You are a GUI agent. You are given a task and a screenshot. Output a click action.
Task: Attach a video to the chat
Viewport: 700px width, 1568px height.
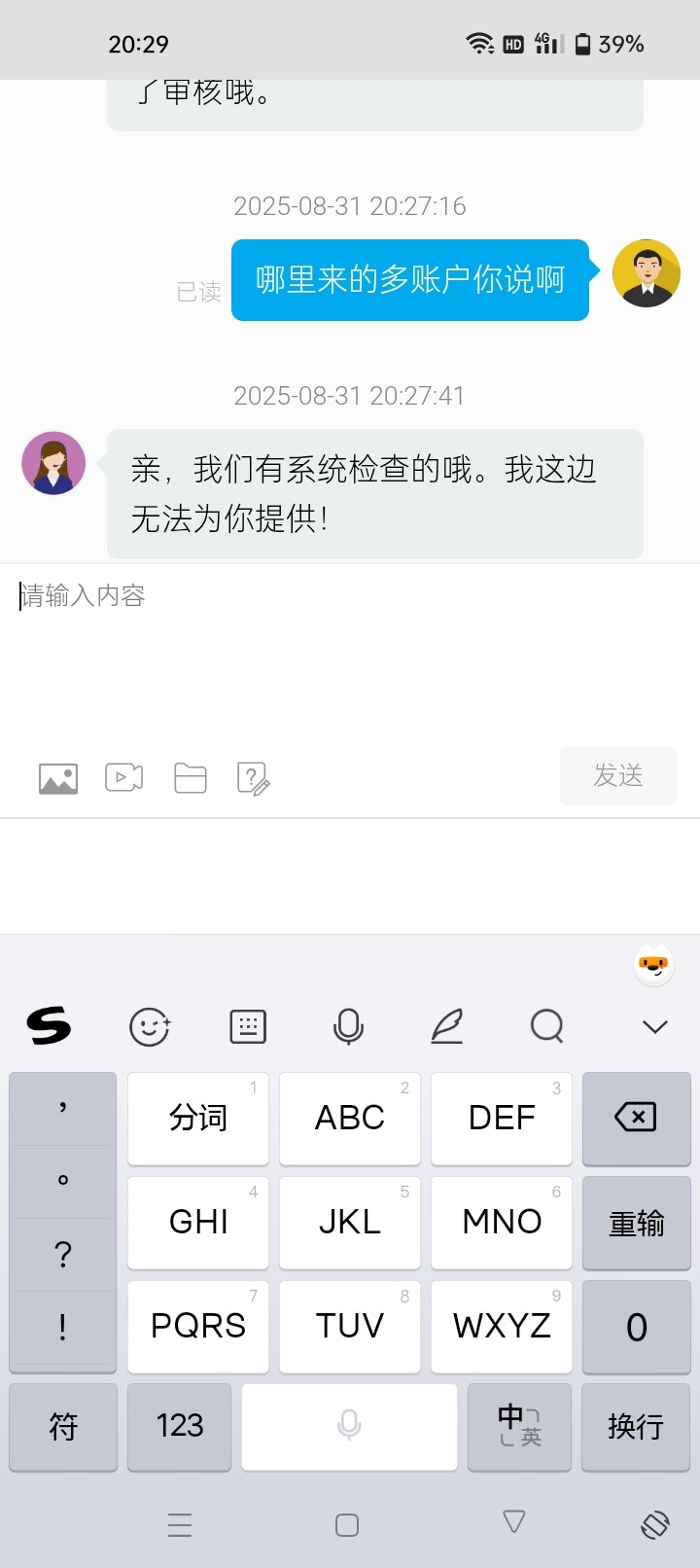124,778
